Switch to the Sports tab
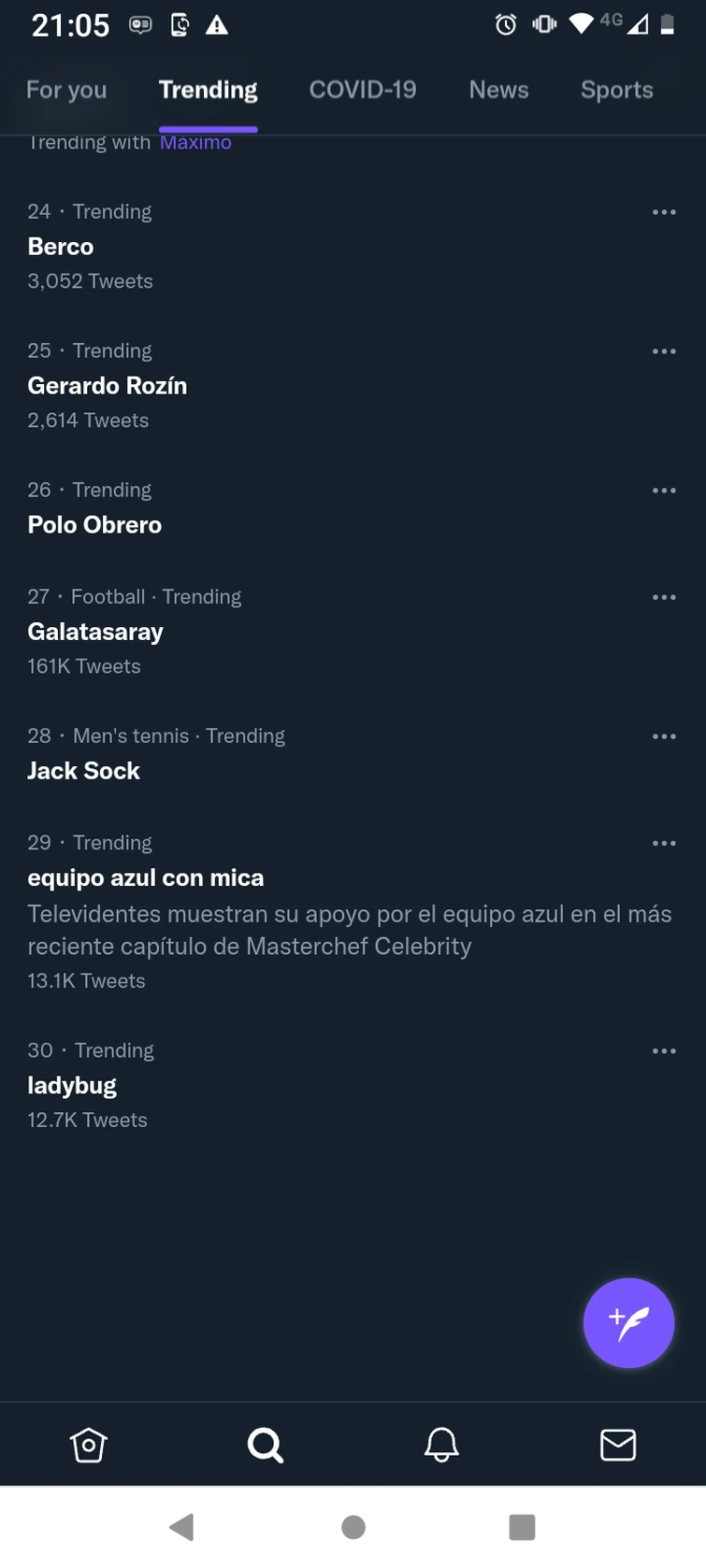Image resolution: width=706 pixels, height=1568 pixels. click(616, 90)
